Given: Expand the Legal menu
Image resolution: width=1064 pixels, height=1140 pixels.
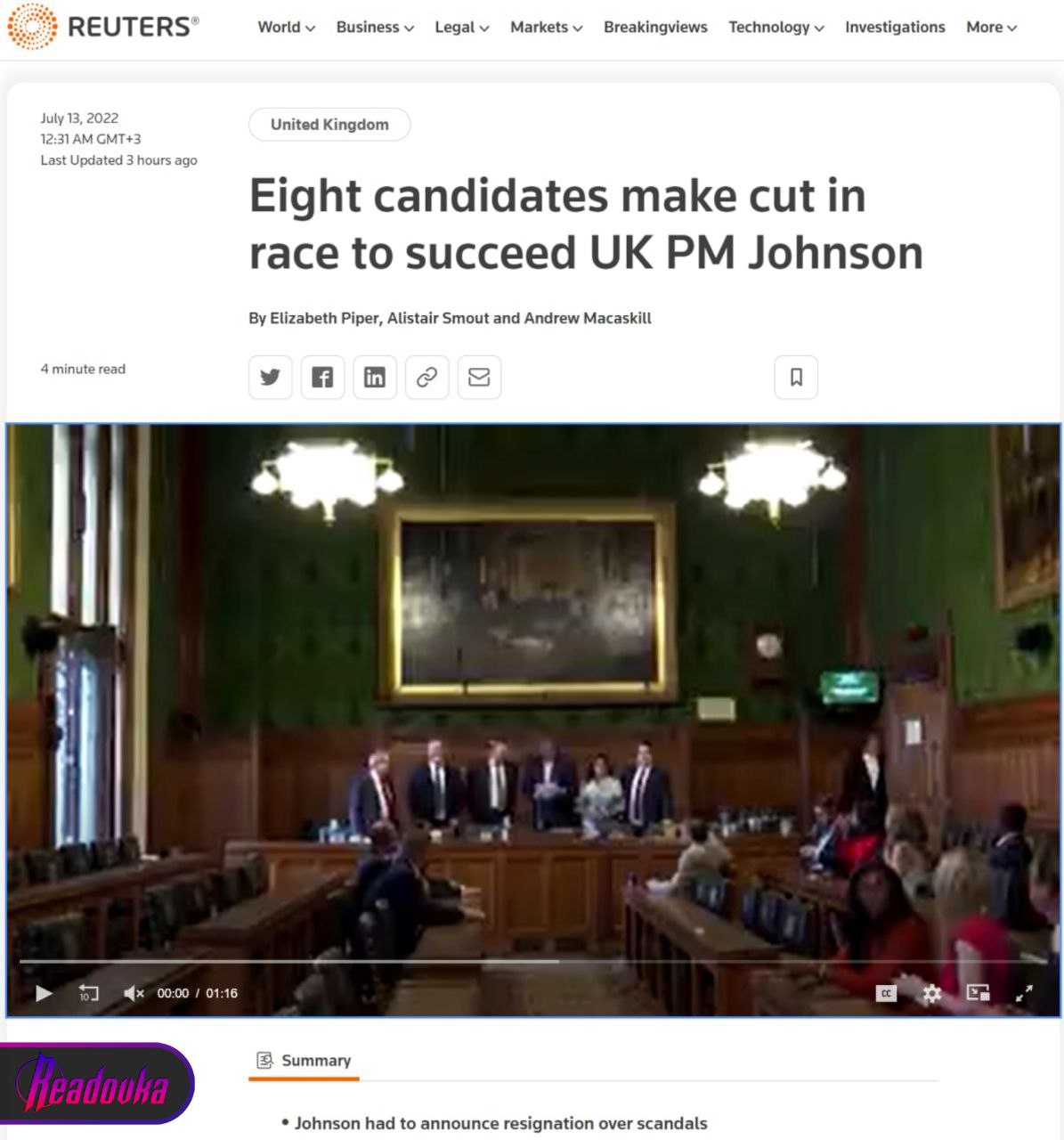Looking at the screenshot, I should pos(461,28).
